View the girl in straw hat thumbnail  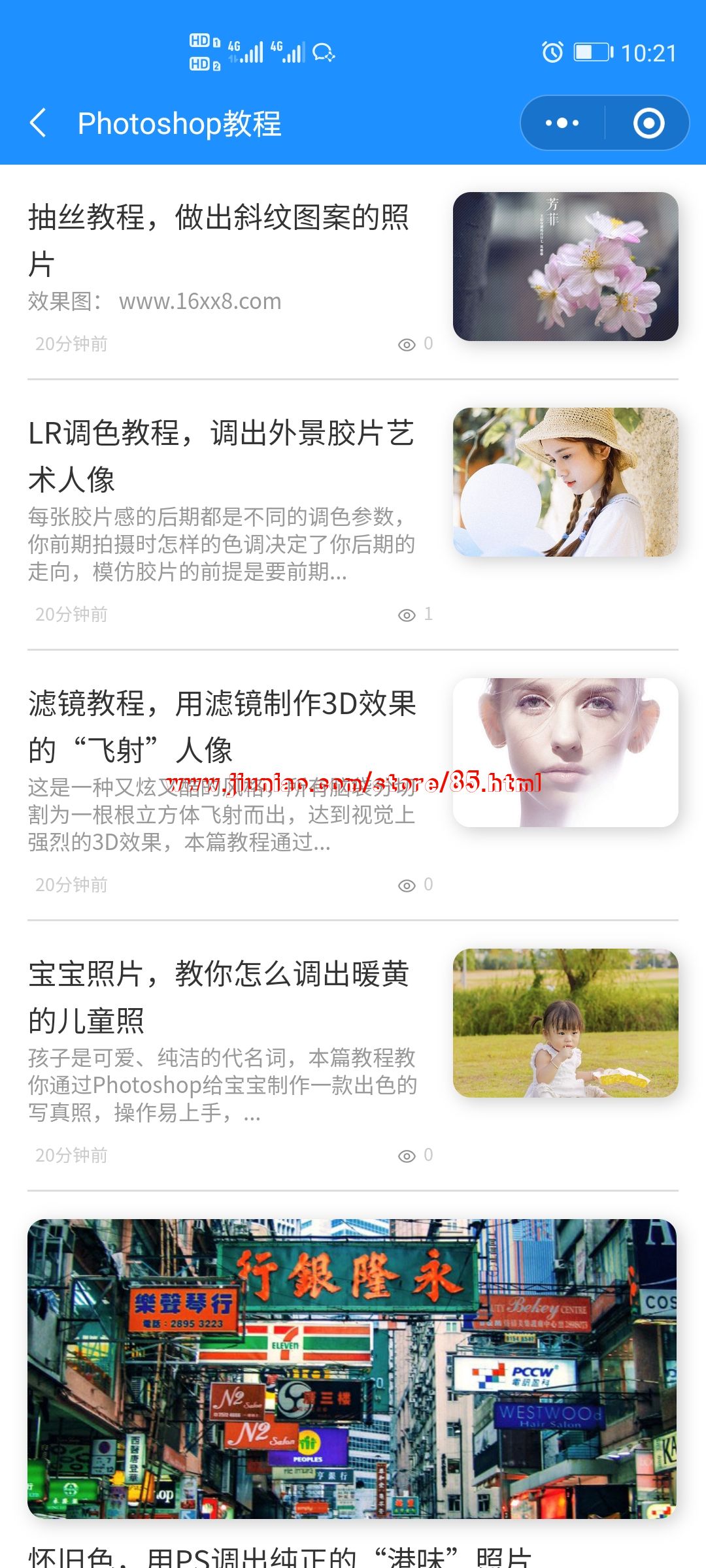(x=565, y=482)
